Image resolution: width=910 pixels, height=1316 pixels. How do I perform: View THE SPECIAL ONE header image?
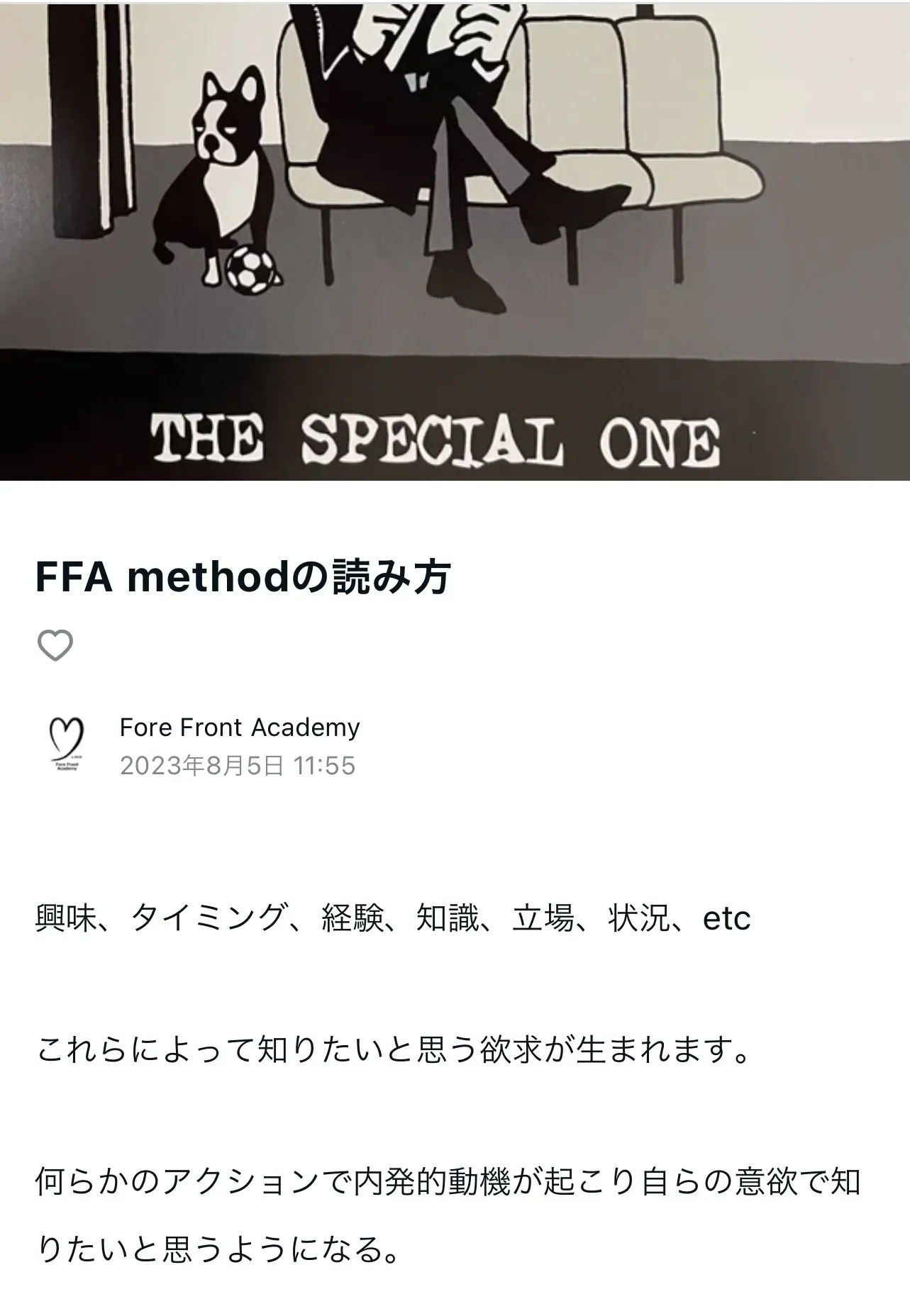click(455, 240)
